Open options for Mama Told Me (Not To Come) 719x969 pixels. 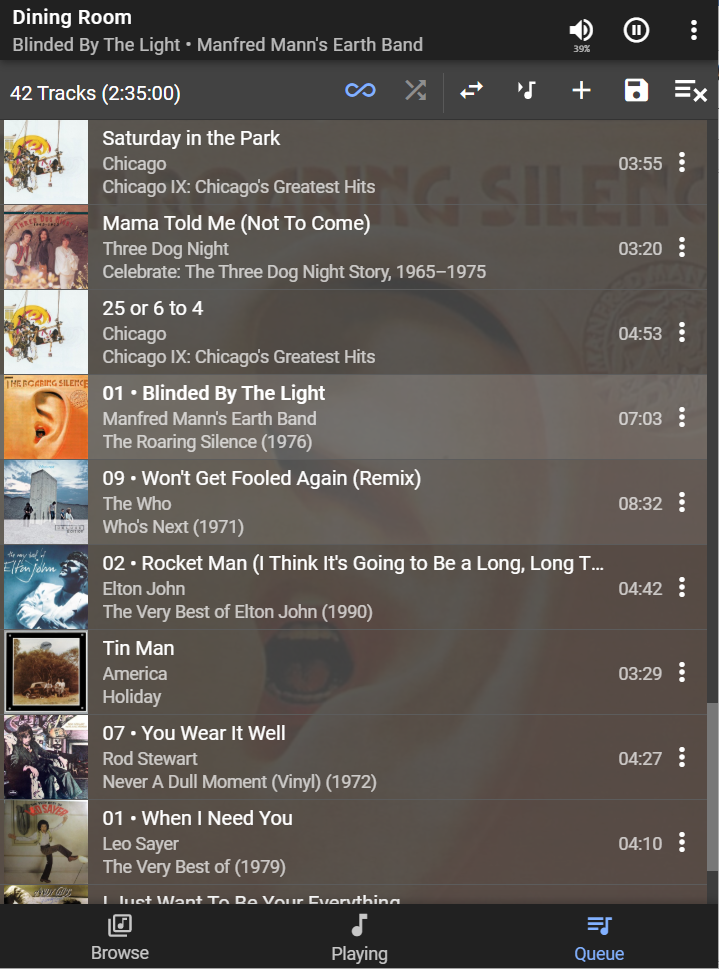682,247
